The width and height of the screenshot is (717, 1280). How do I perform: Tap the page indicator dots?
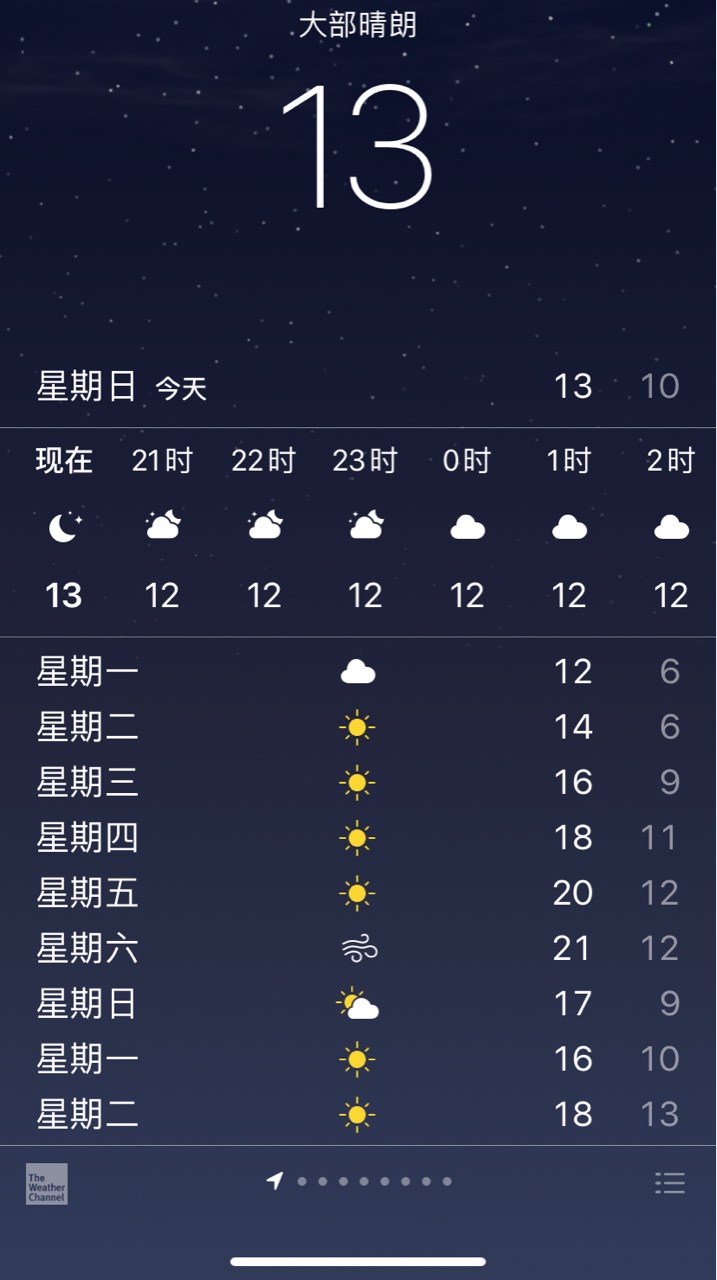(359, 1181)
